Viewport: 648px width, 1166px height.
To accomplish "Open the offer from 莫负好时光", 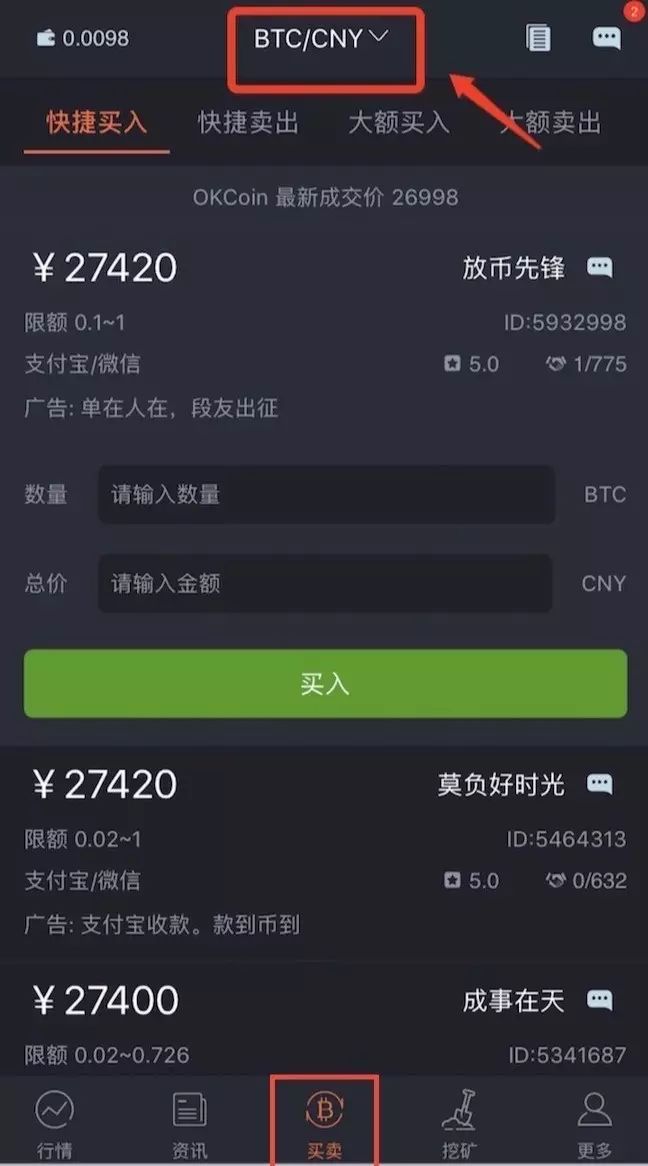I will (x=324, y=854).
